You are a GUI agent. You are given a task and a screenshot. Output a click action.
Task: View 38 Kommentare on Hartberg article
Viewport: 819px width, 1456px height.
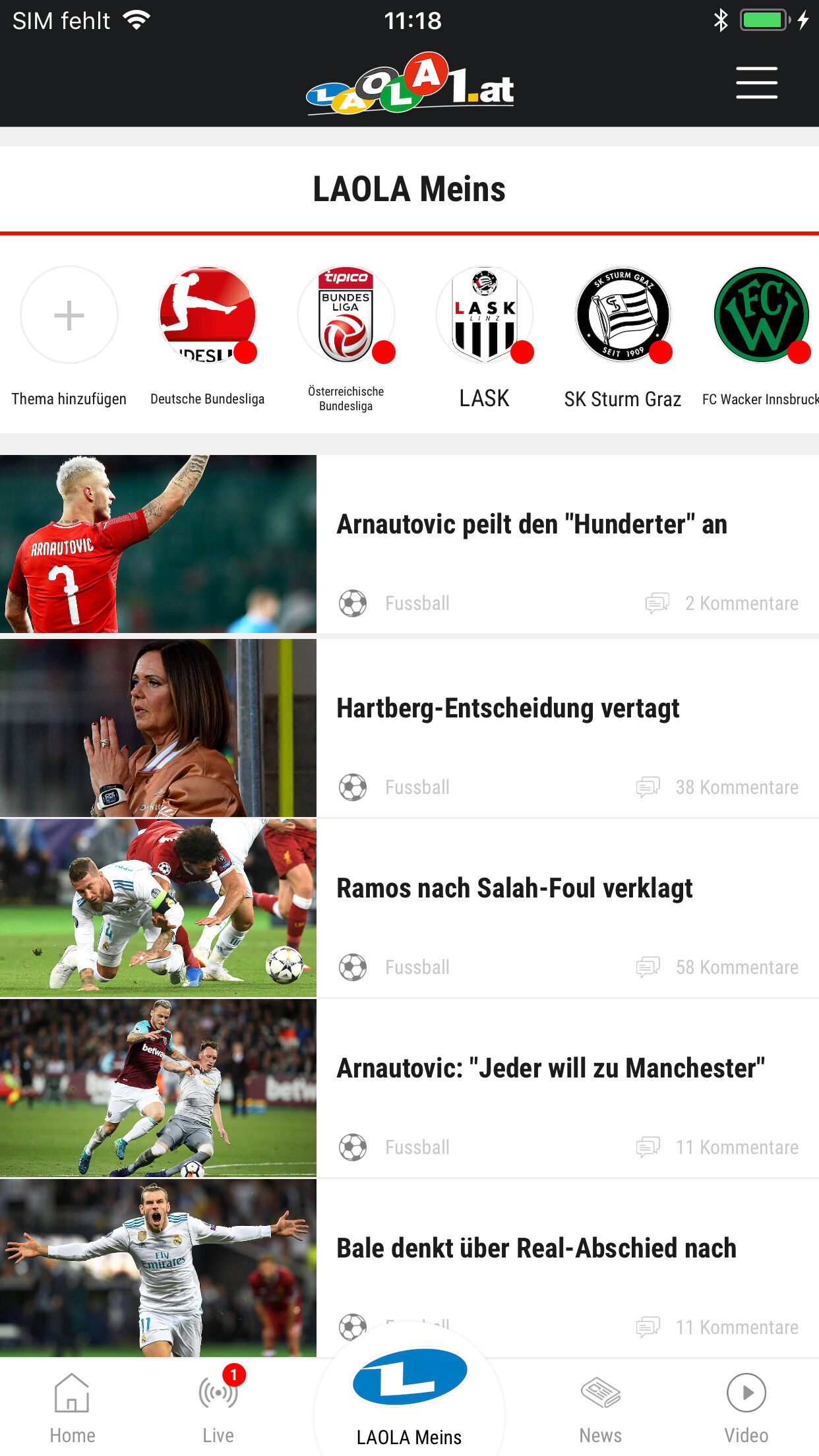click(x=717, y=787)
